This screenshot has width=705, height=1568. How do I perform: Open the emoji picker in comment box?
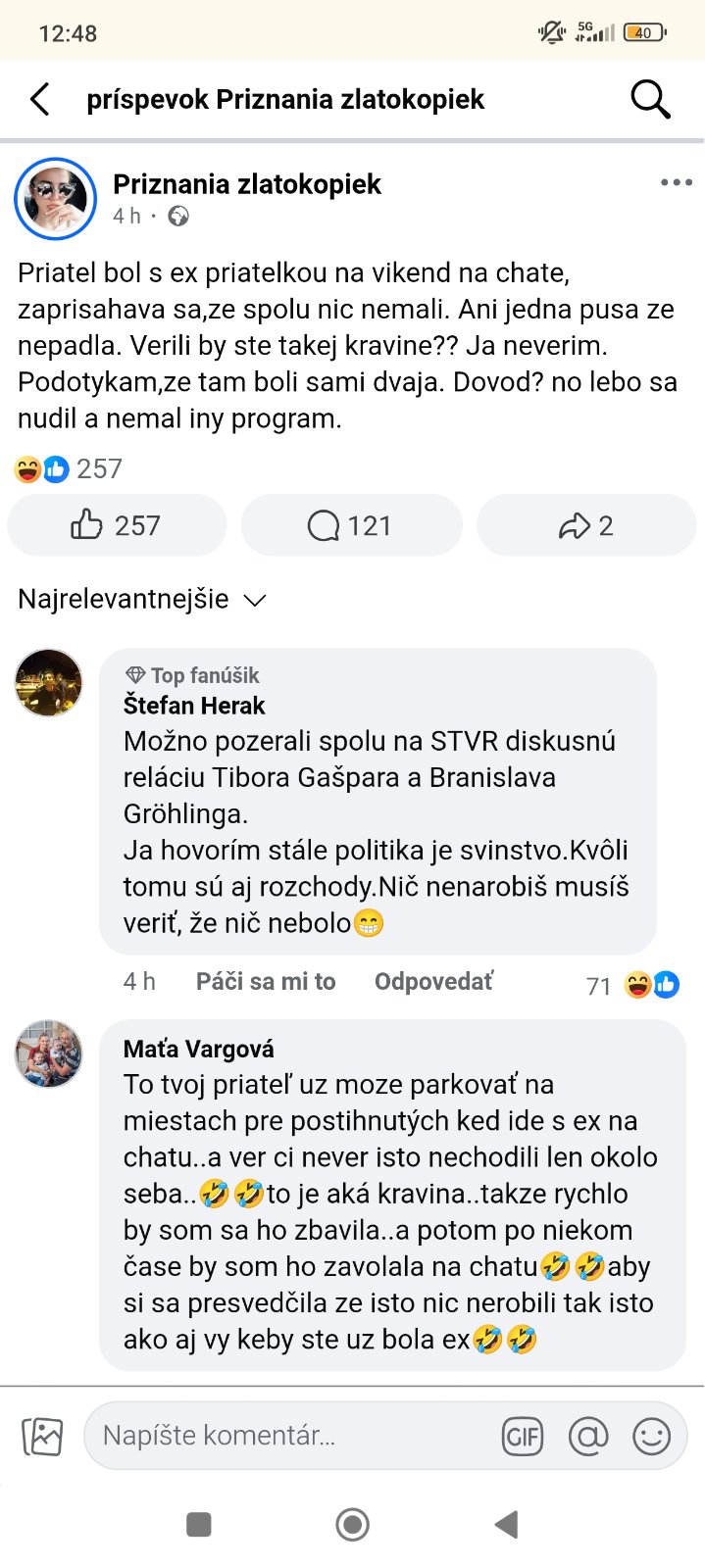[651, 1437]
